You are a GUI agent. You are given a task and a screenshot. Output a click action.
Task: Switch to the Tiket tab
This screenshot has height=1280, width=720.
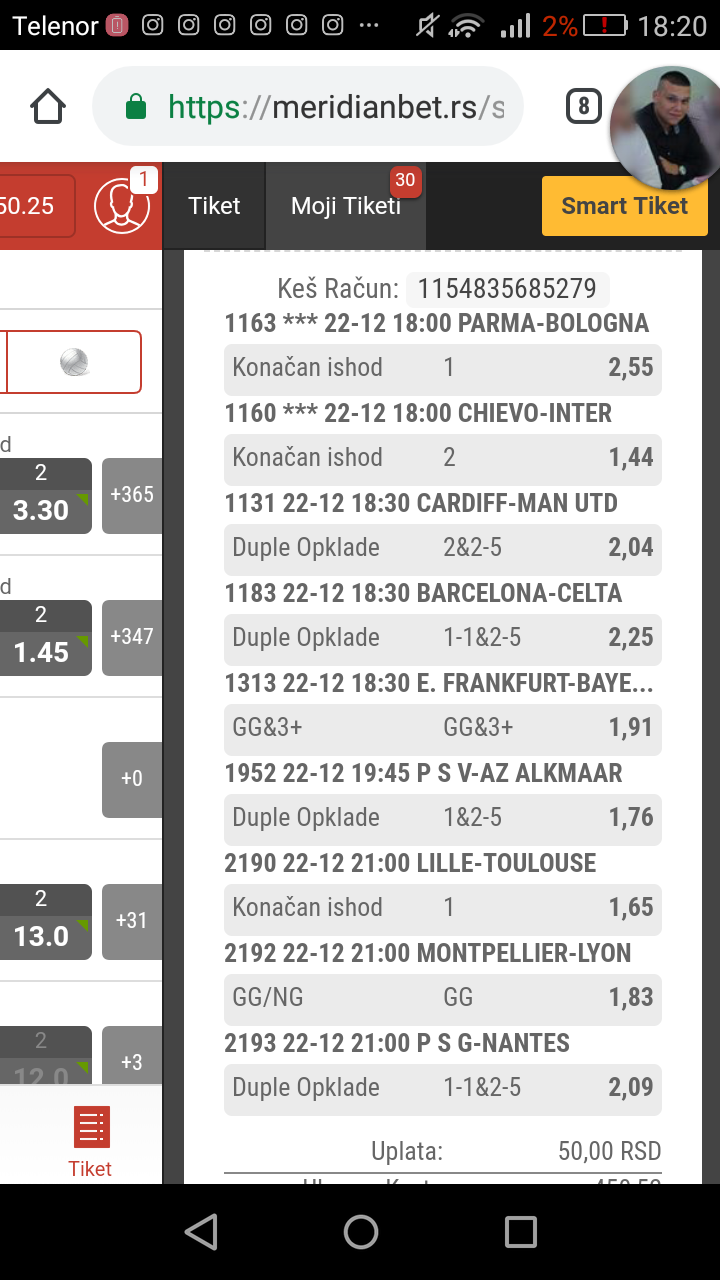[x=214, y=206]
